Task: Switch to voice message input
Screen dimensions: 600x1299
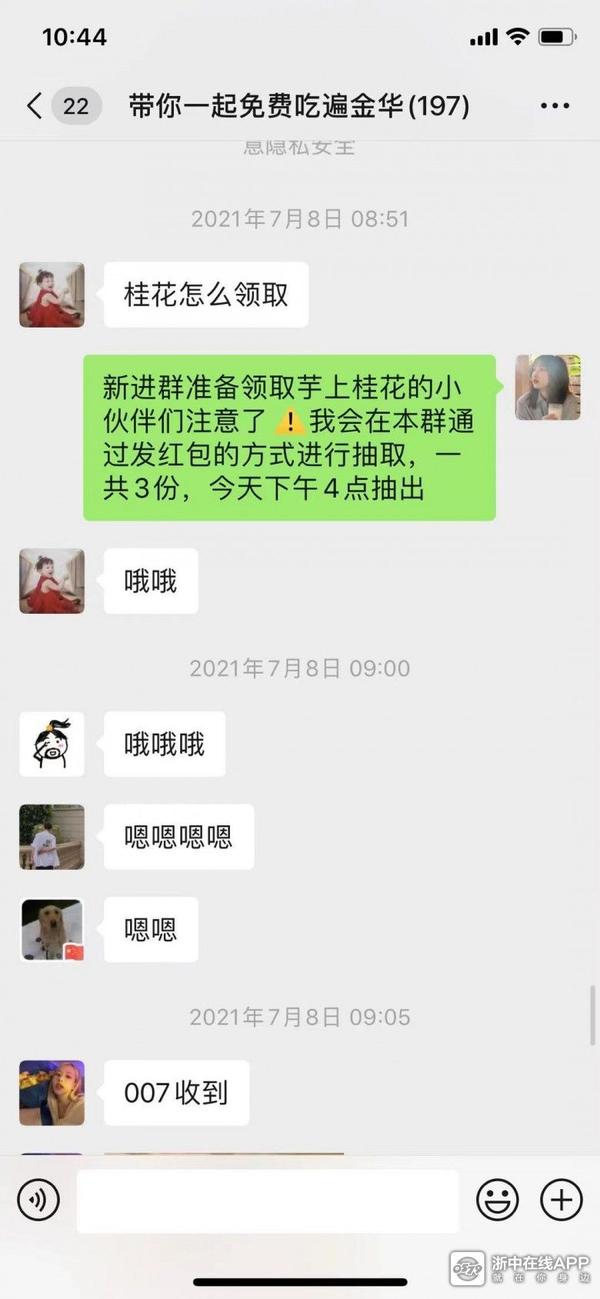Action: pyautogui.click(x=39, y=1199)
